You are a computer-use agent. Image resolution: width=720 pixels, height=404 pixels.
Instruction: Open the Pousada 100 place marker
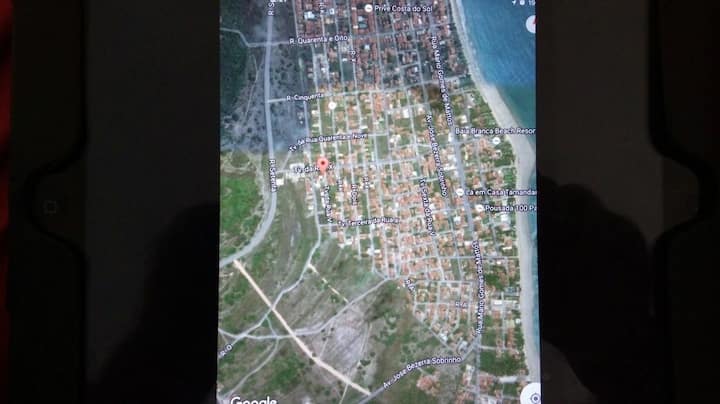tap(479, 208)
